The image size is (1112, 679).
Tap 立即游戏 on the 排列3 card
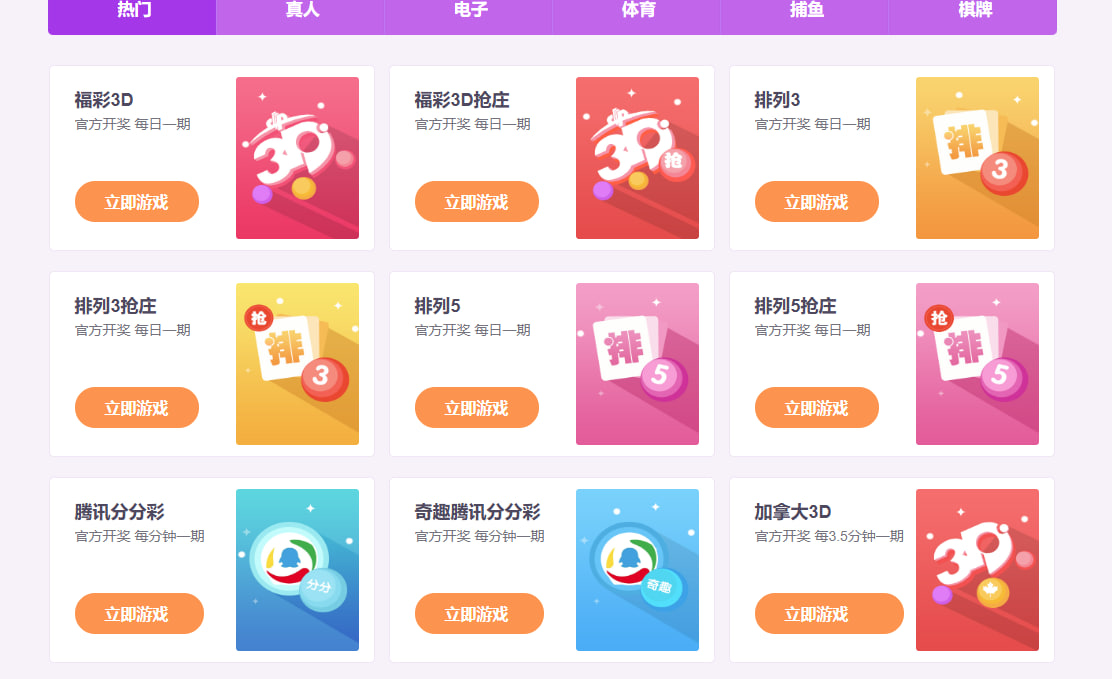(x=817, y=202)
